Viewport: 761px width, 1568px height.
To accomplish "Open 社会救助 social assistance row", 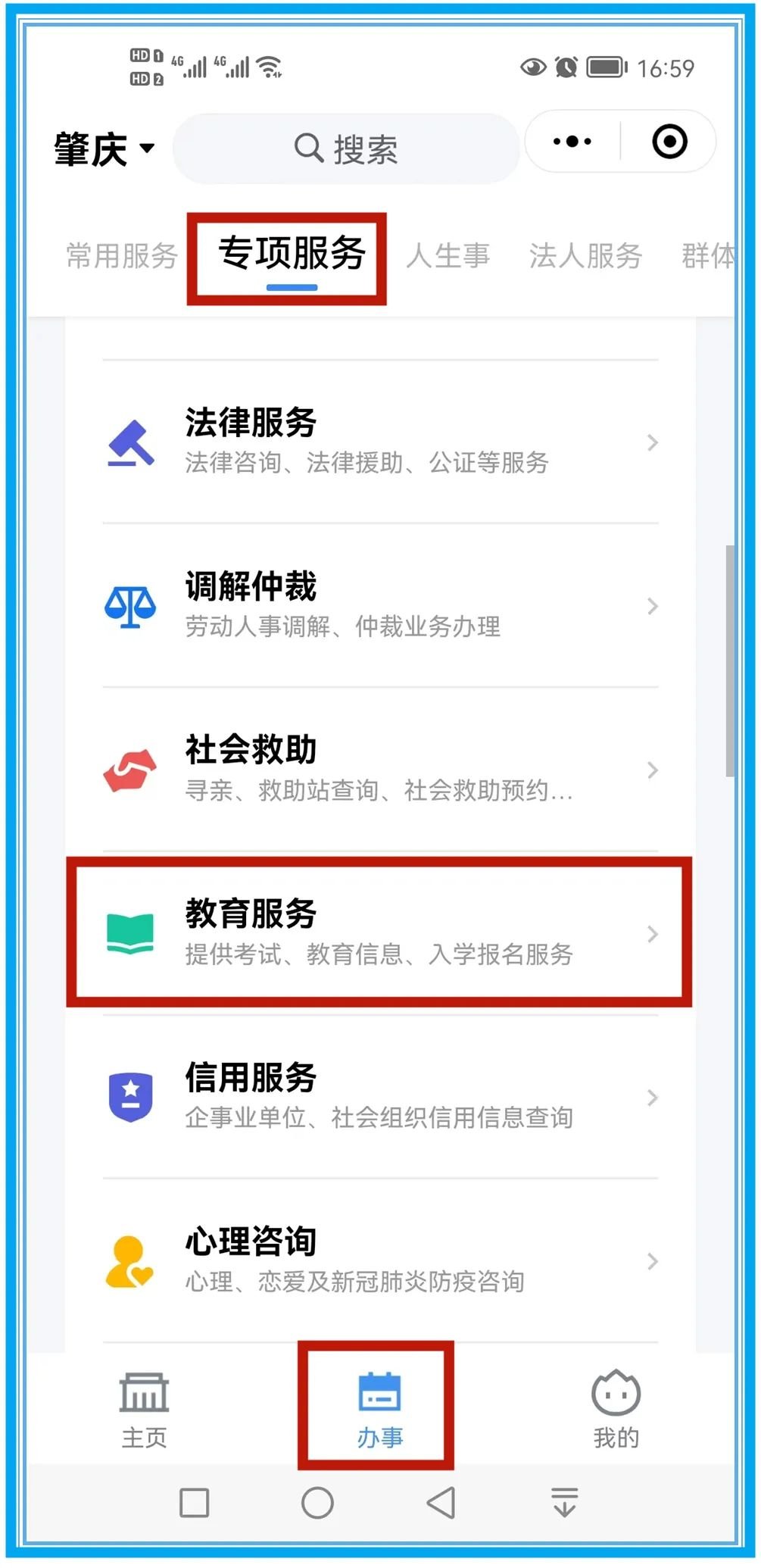I will 379,769.
